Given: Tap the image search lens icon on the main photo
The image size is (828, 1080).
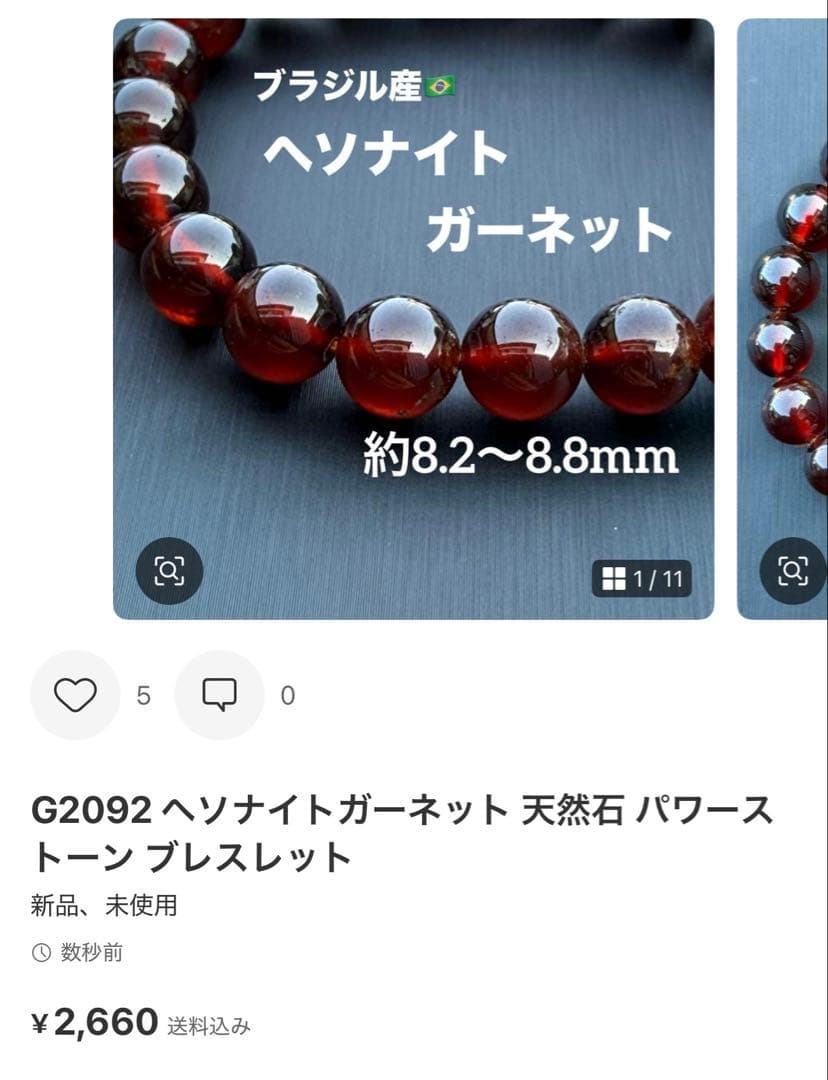Looking at the screenshot, I should pos(171,570).
